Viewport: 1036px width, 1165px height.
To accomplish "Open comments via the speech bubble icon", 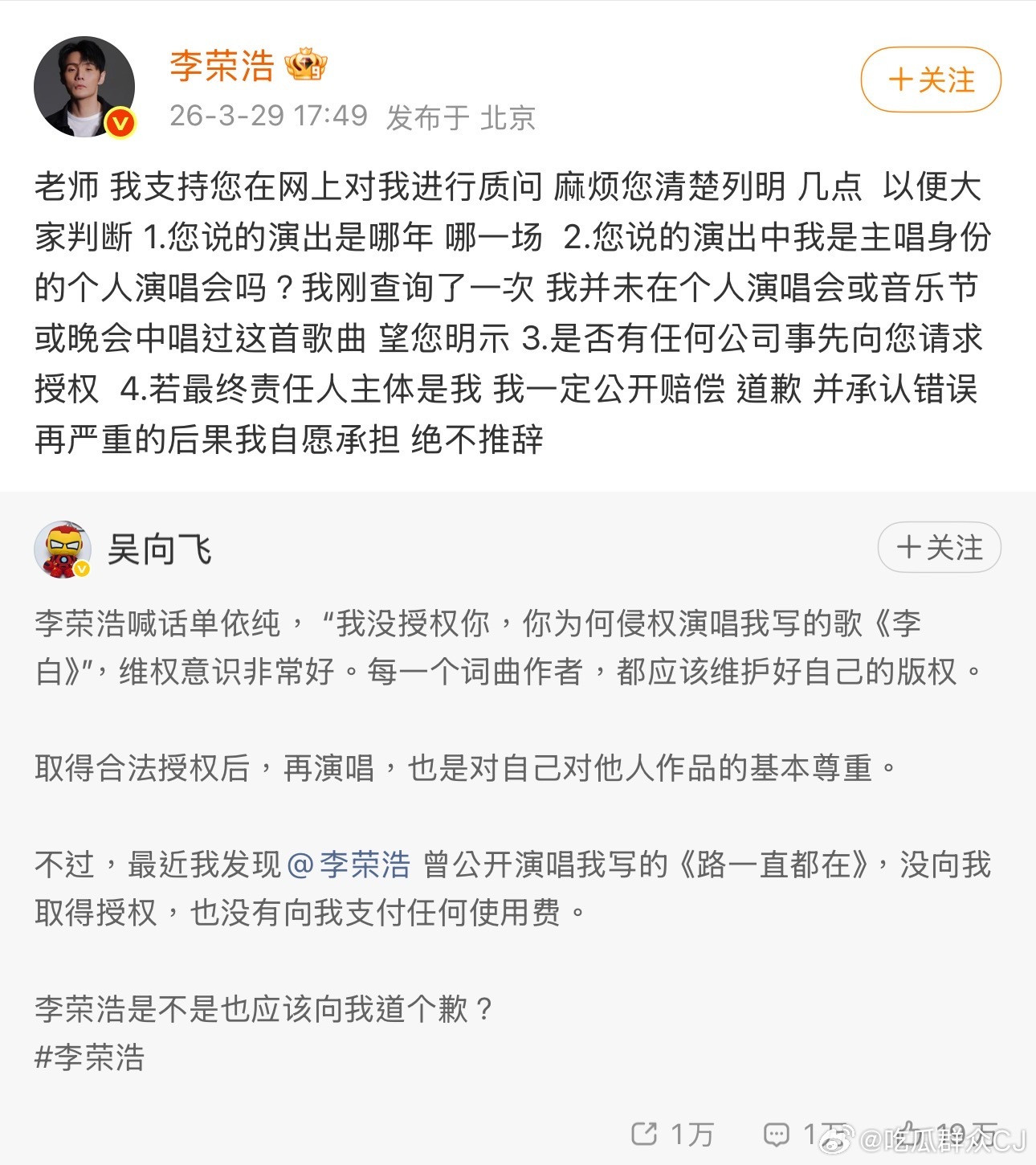I will [777, 1134].
